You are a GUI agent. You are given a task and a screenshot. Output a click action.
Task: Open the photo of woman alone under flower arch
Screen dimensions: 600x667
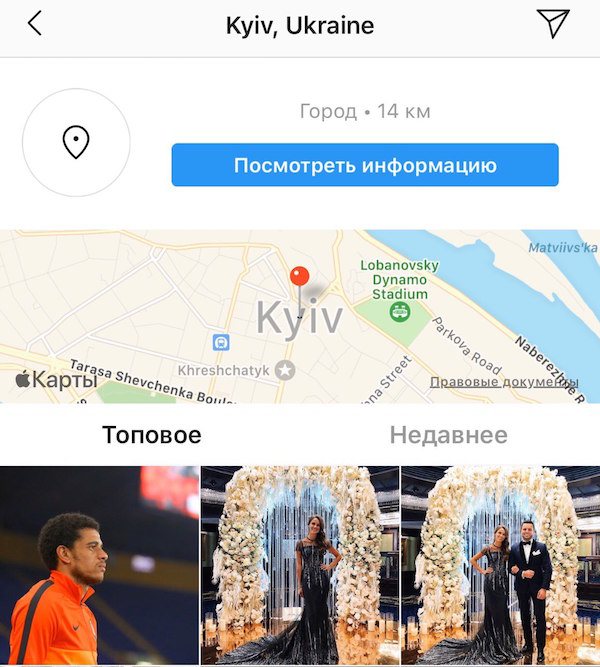pos(300,566)
